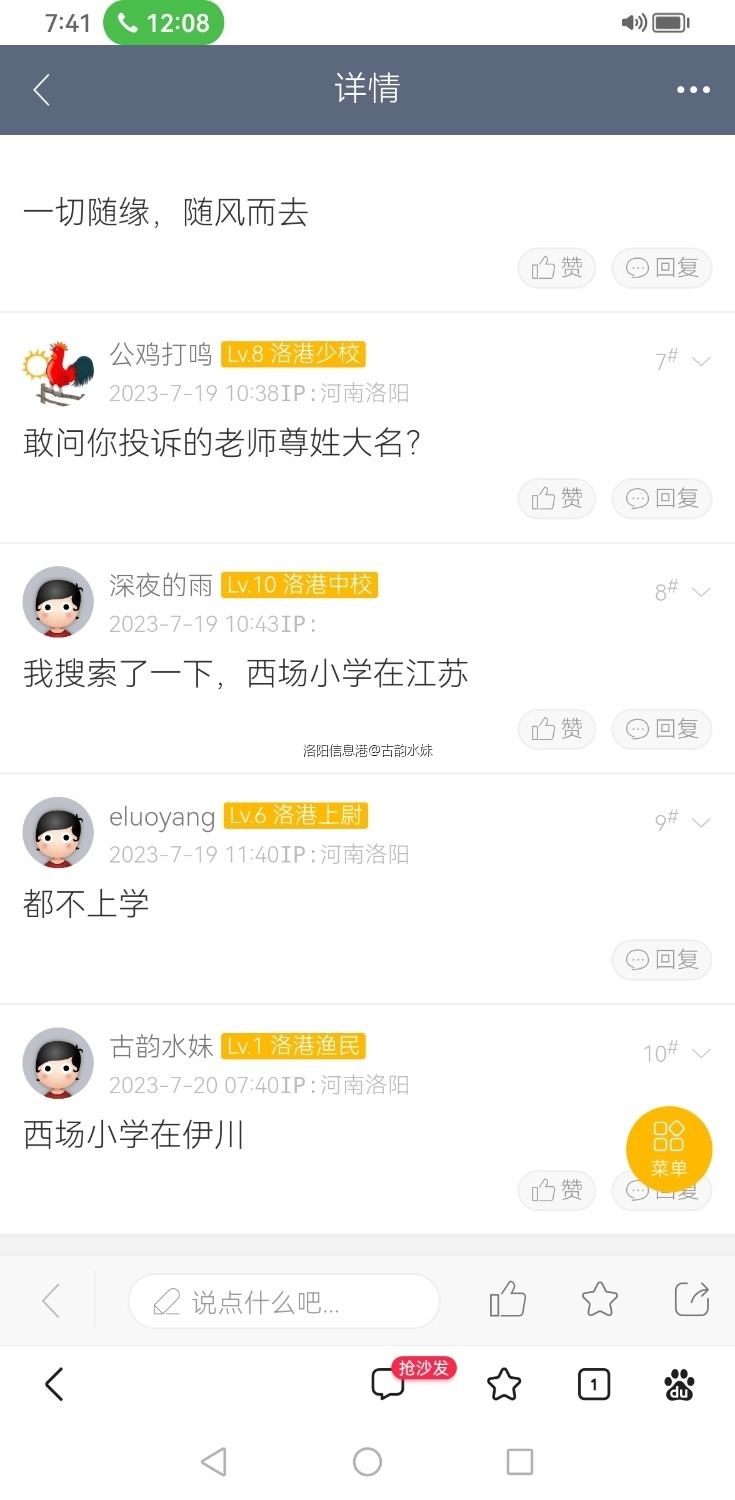Open the 详情 title tab

pyautogui.click(x=367, y=89)
